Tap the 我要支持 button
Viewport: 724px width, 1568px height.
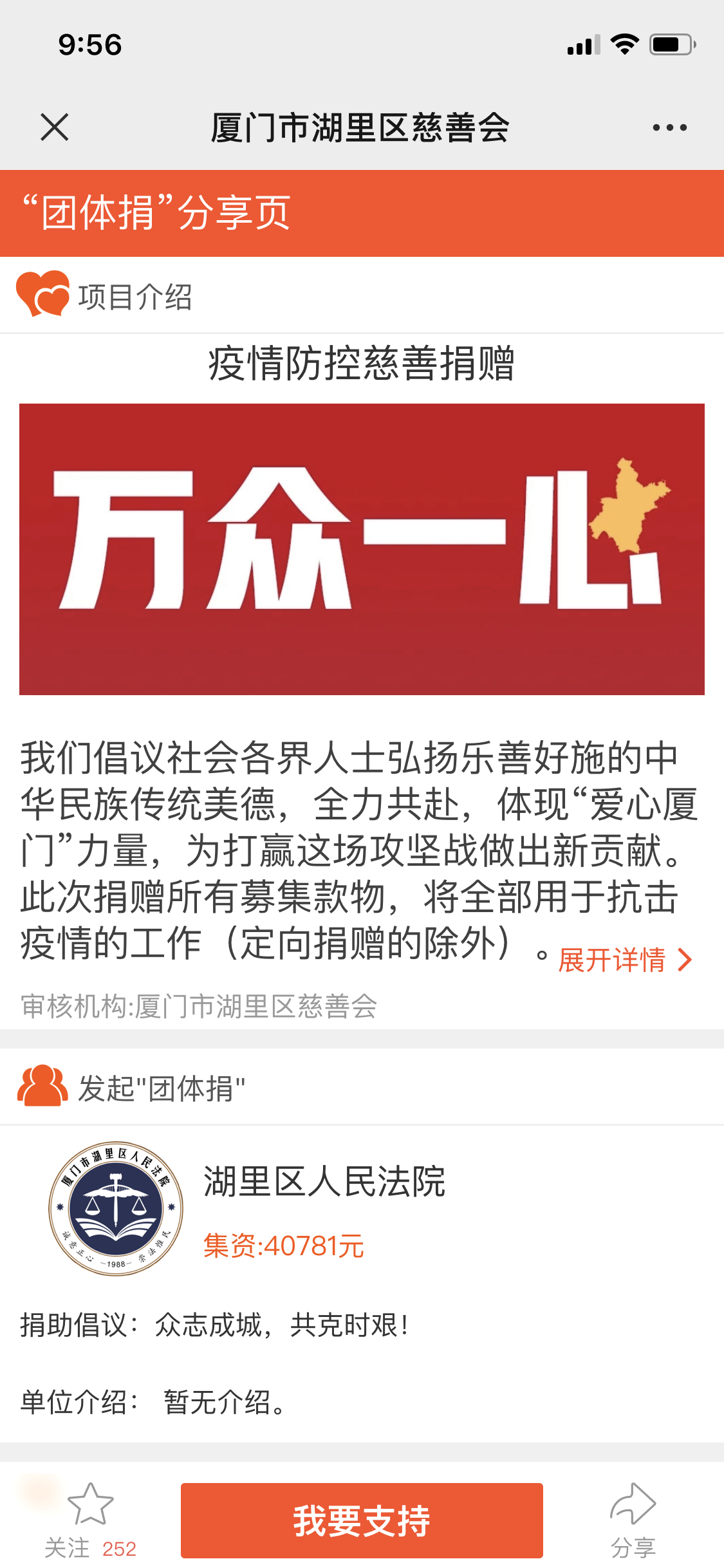[x=362, y=1520]
